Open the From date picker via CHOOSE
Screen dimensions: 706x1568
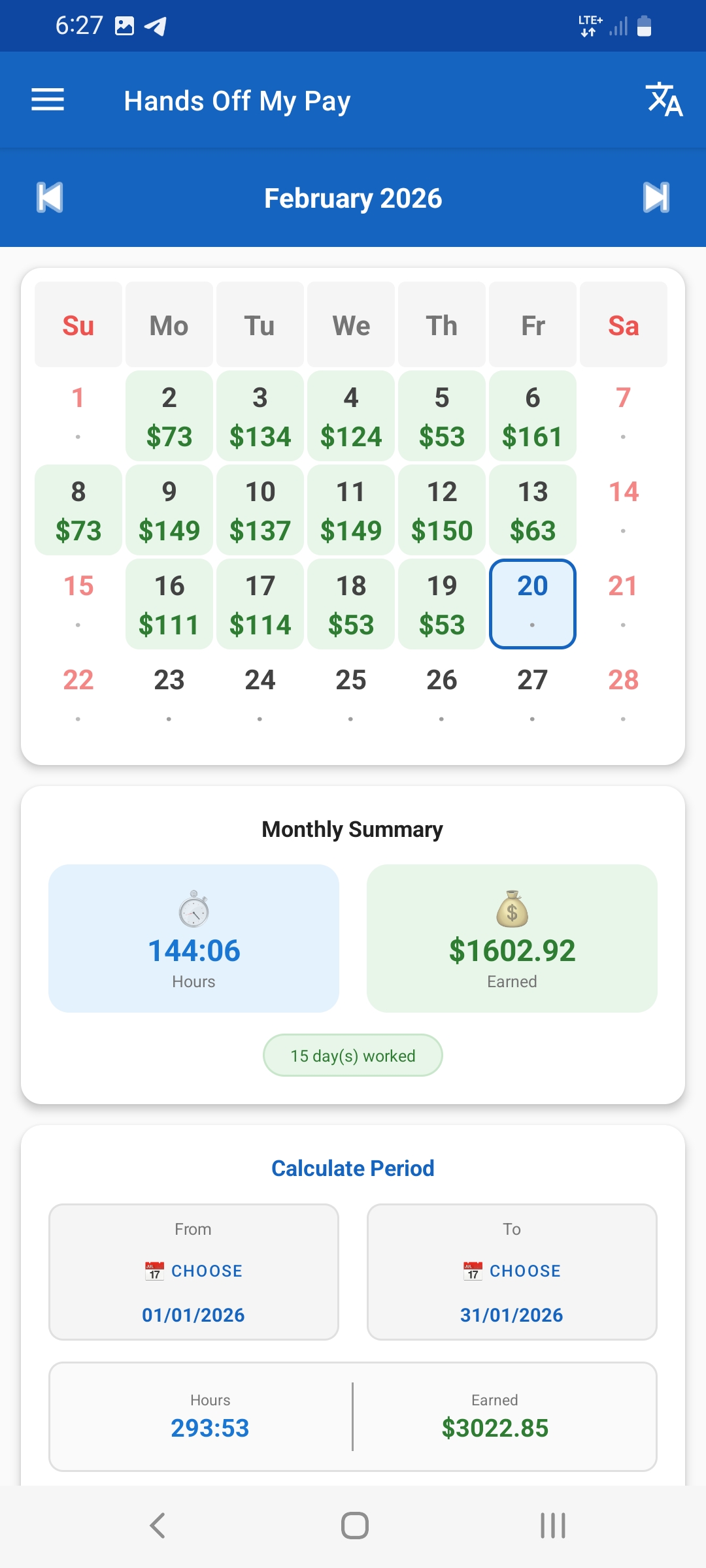205,1270
